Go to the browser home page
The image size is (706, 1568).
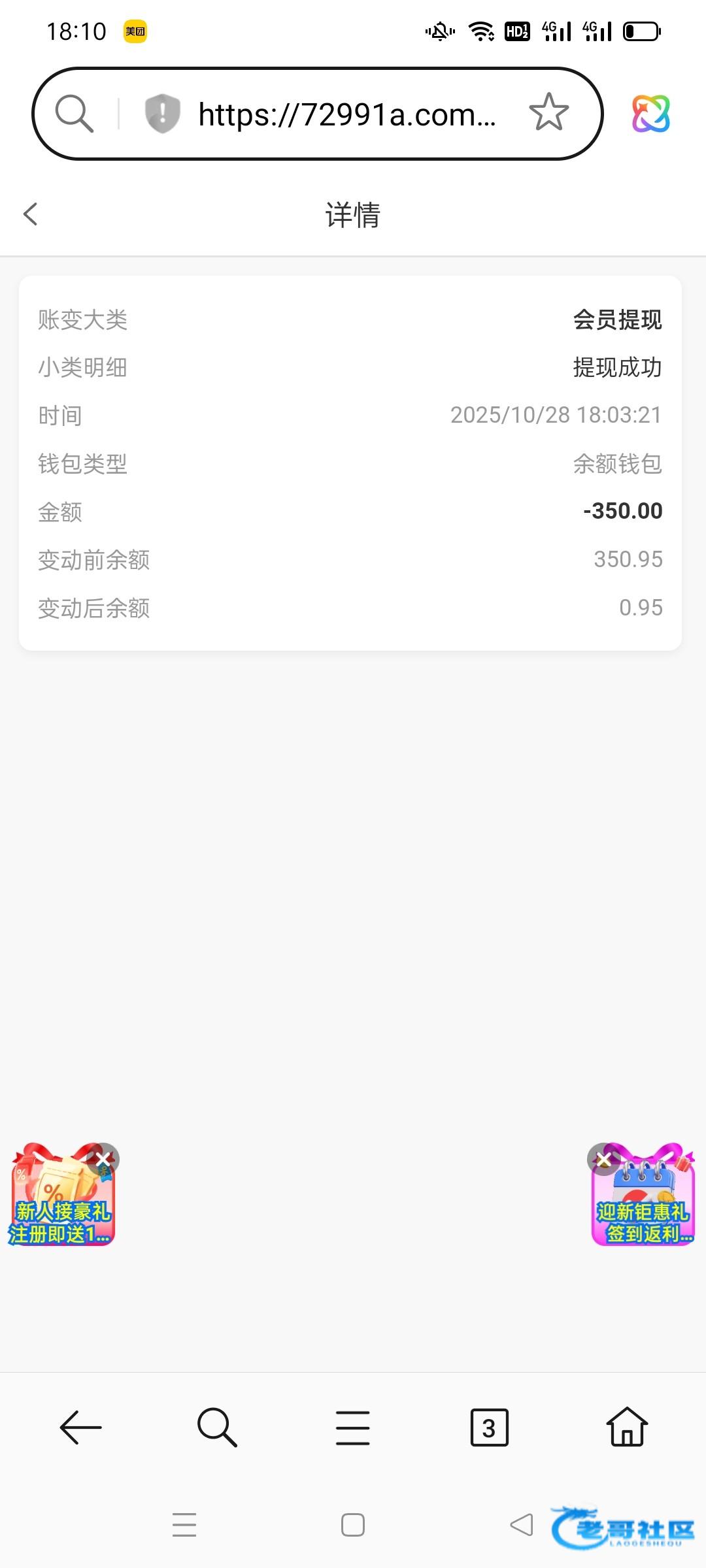pyautogui.click(x=627, y=1428)
